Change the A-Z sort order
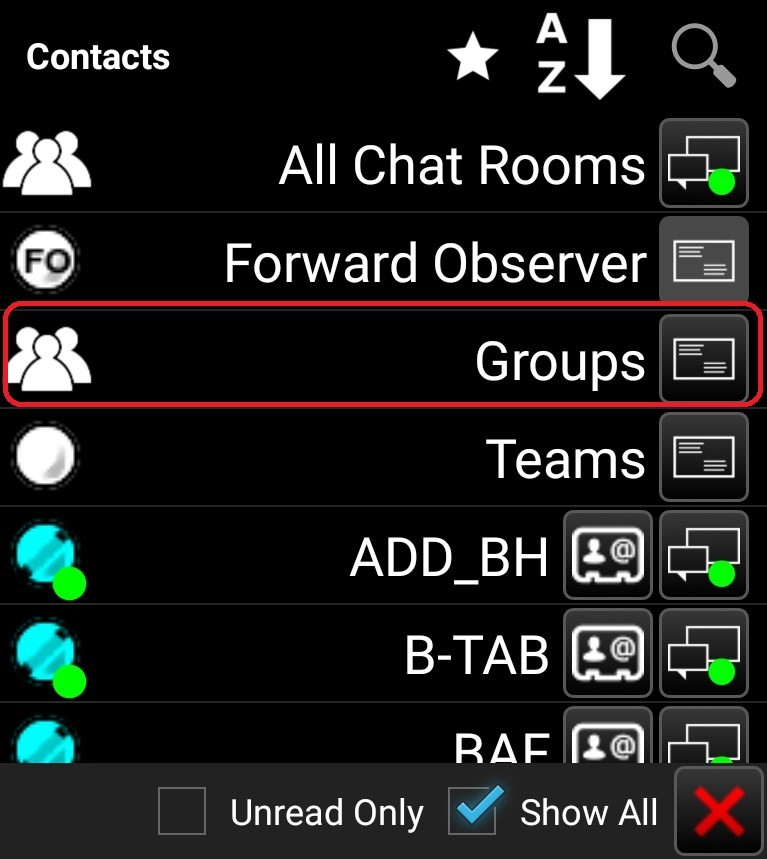767x859 pixels. tap(581, 57)
